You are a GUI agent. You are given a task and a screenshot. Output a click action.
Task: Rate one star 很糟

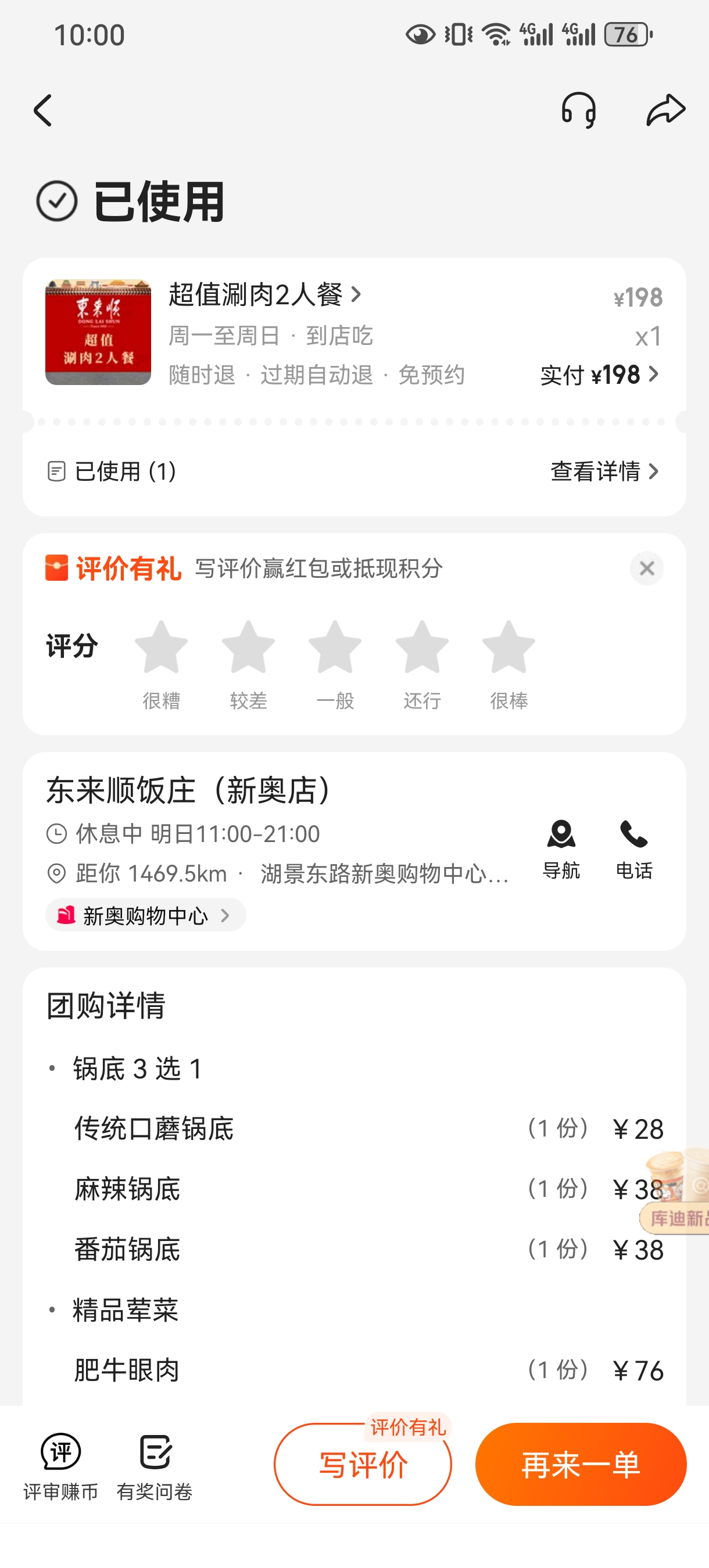click(x=161, y=648)
